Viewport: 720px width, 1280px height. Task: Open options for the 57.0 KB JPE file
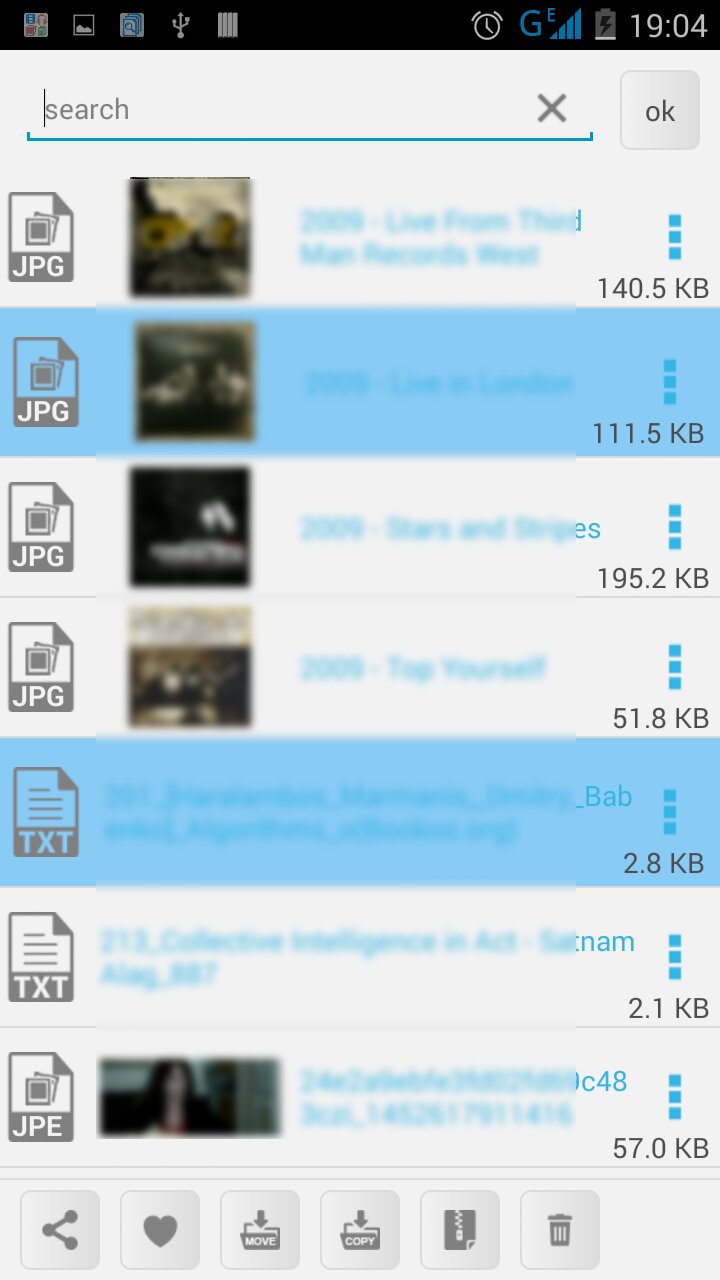(674, 1097)
